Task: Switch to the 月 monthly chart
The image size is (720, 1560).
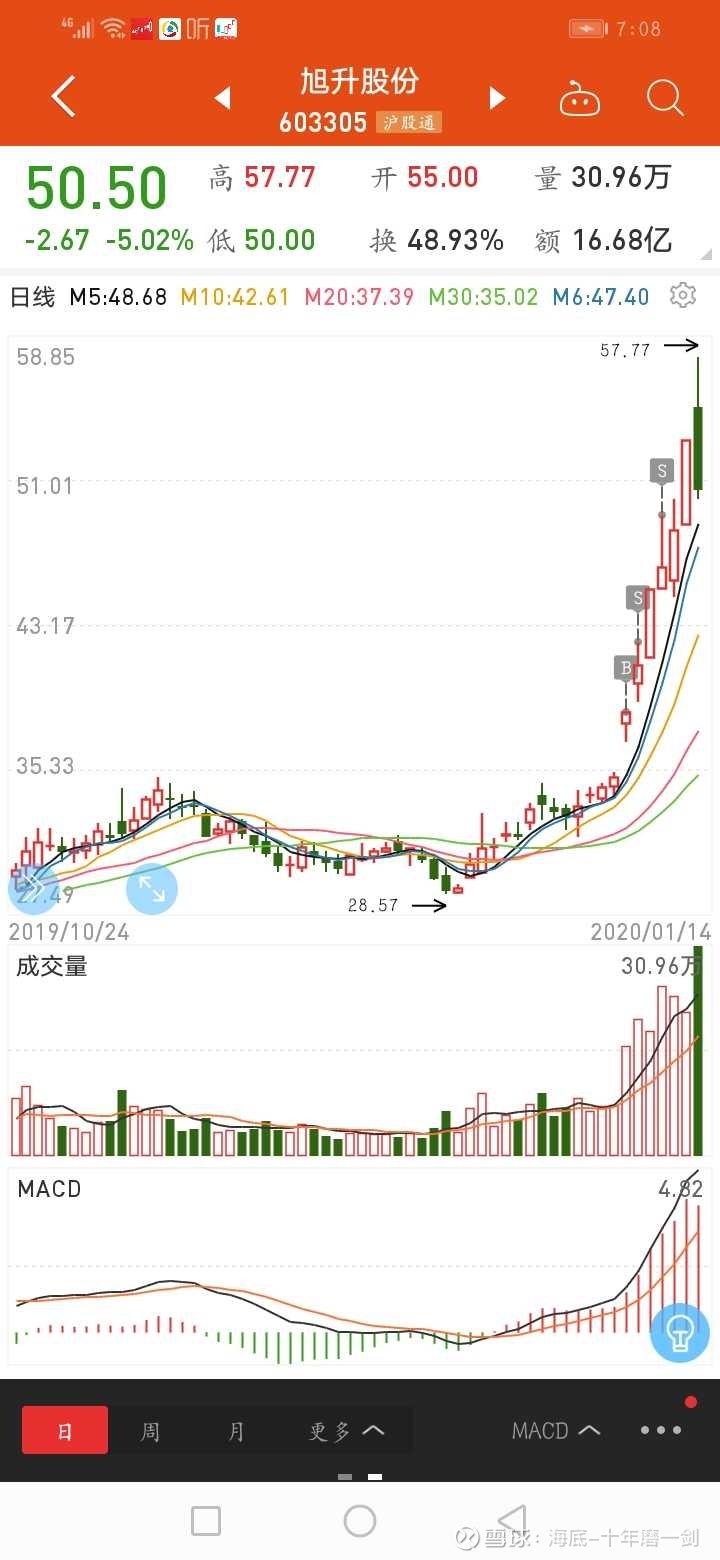Action: 236,1431
